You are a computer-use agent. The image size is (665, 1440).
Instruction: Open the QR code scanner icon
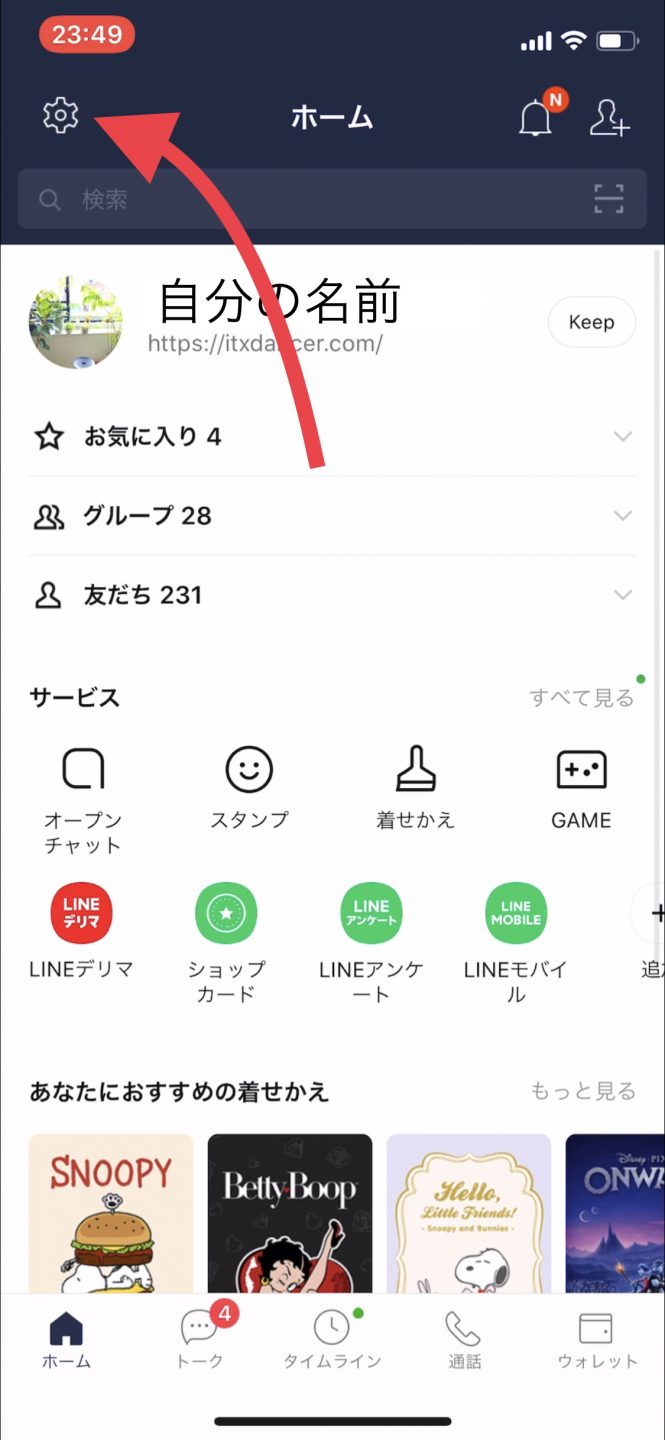click(x=608, y=200)
